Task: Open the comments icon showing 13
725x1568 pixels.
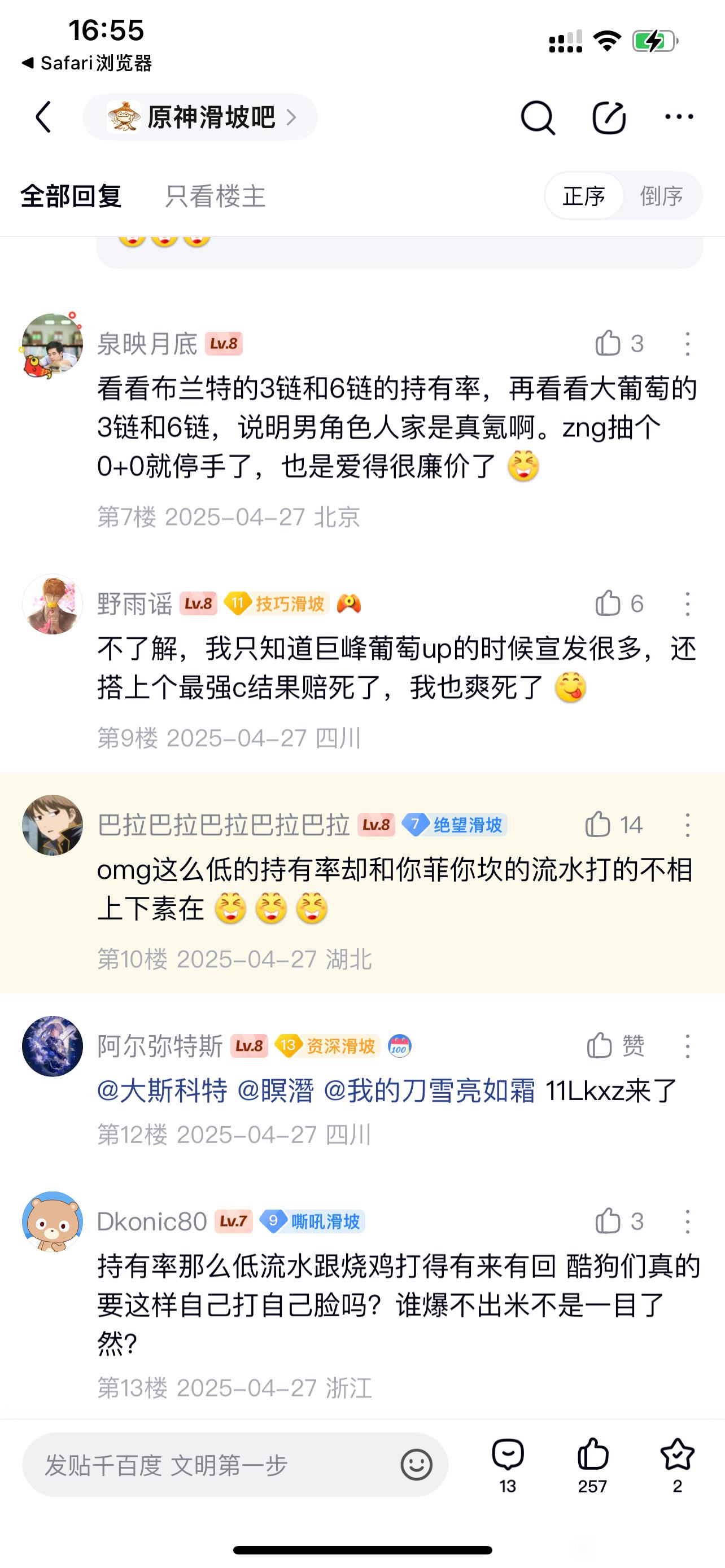Action: point(508,1465)
